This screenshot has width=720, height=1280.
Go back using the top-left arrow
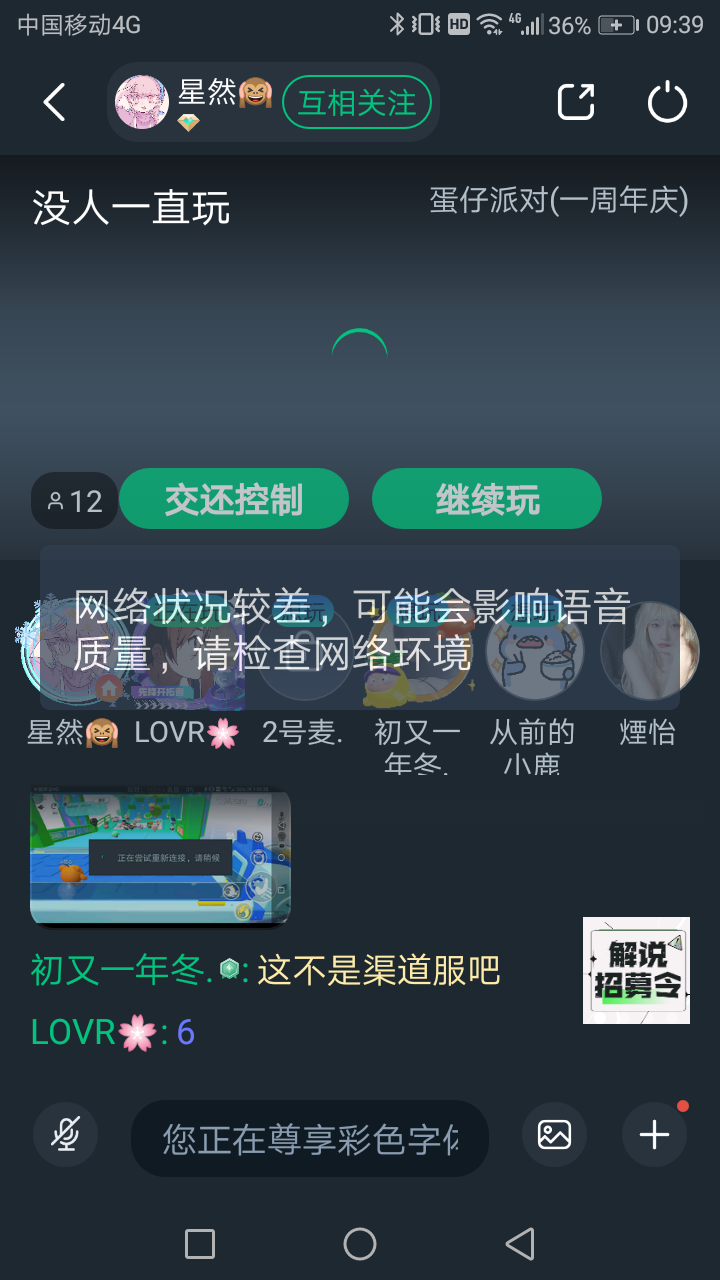(x=54, y=102)
